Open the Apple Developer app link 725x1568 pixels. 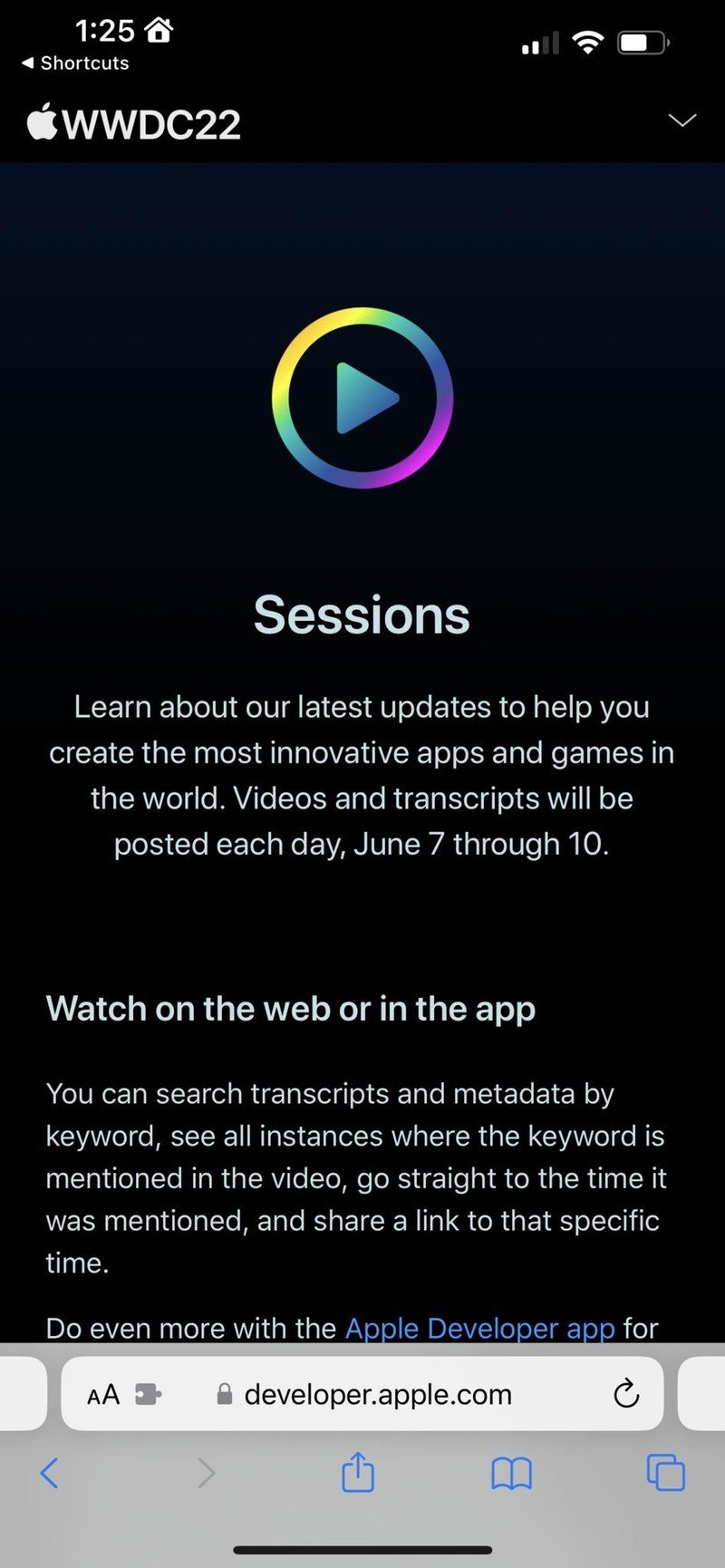(x=479, y=1328)
